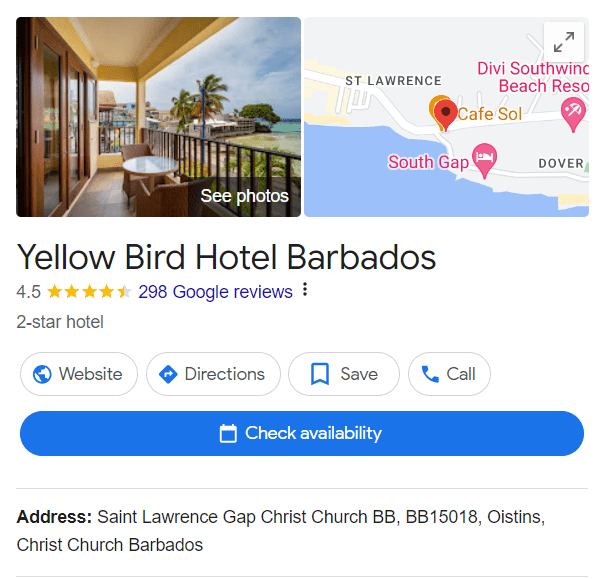605x579 pixels.
Task: Open the 298 Google reviews link
Action: tap(215, 292)
